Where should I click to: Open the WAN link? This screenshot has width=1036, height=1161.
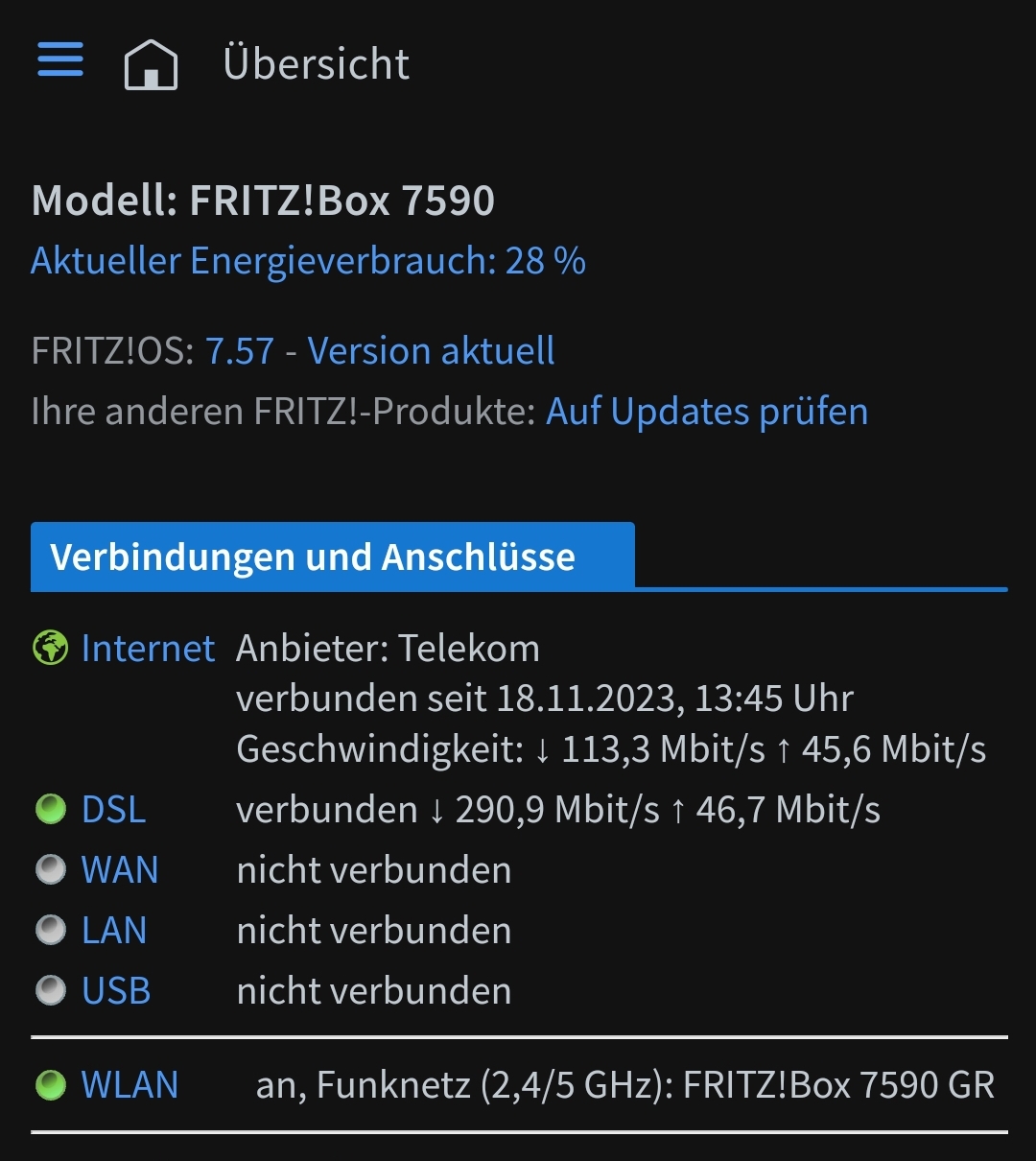coord(120,870)
